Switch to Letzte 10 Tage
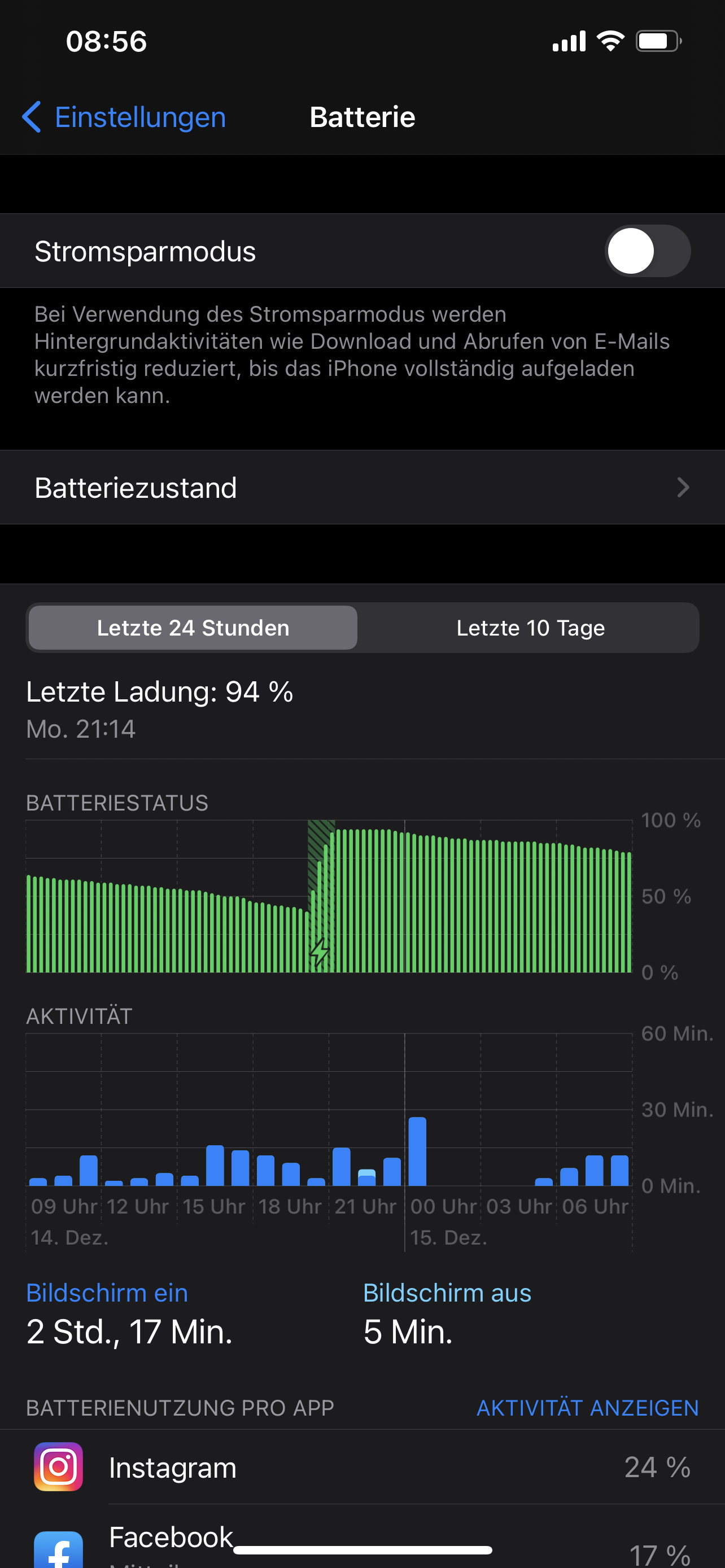 pyautogui.click(x=530, y=628)
